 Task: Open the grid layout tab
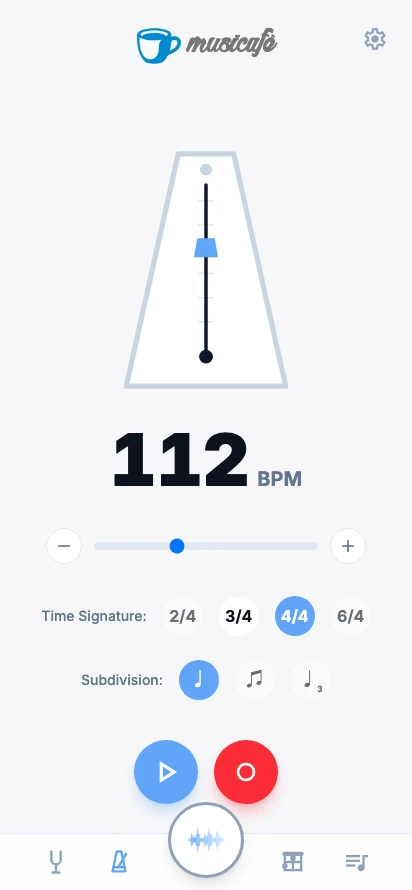click(293, 862)
